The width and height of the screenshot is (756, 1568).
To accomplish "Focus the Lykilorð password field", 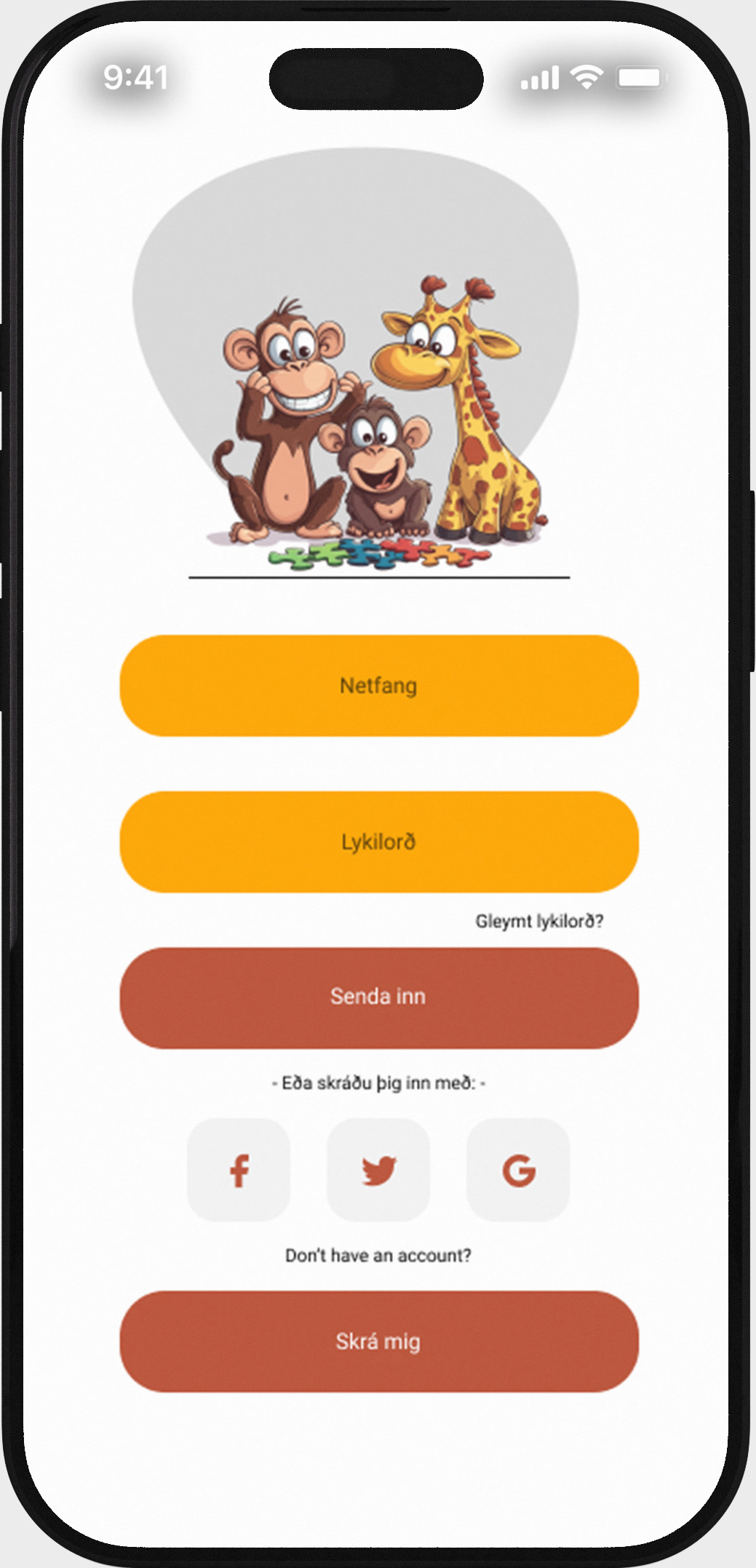I will point(379,842).
